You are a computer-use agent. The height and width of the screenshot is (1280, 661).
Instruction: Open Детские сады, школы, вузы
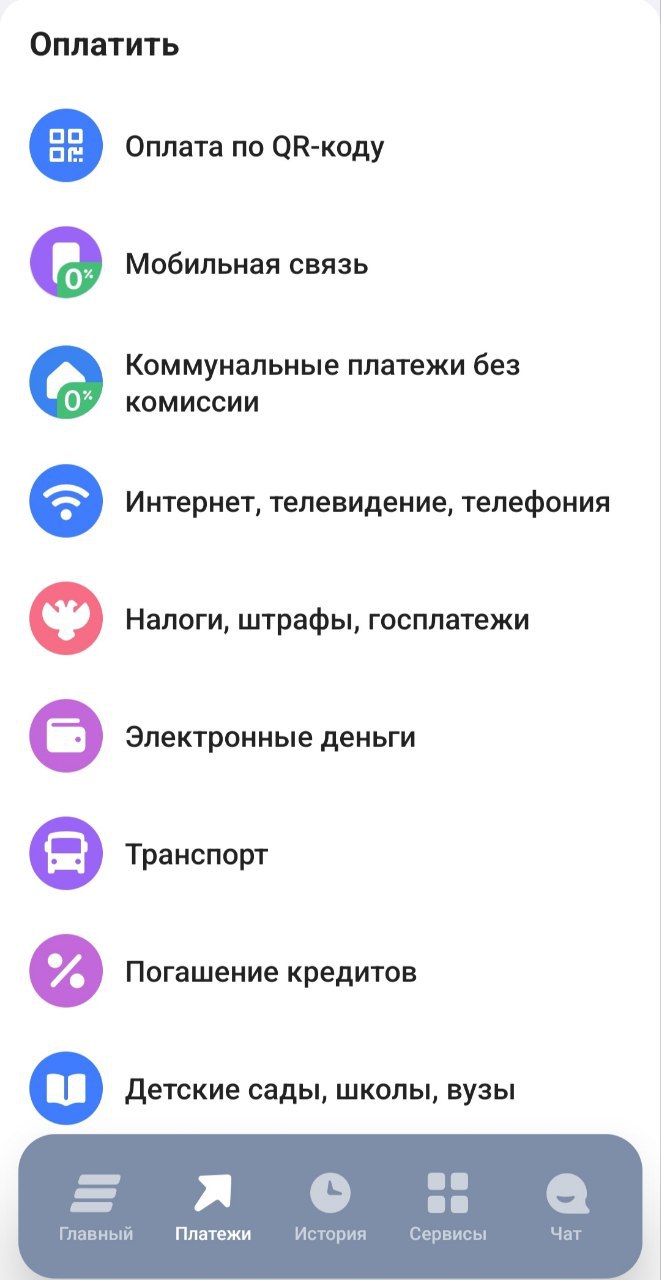click(x=319, y=1089)
